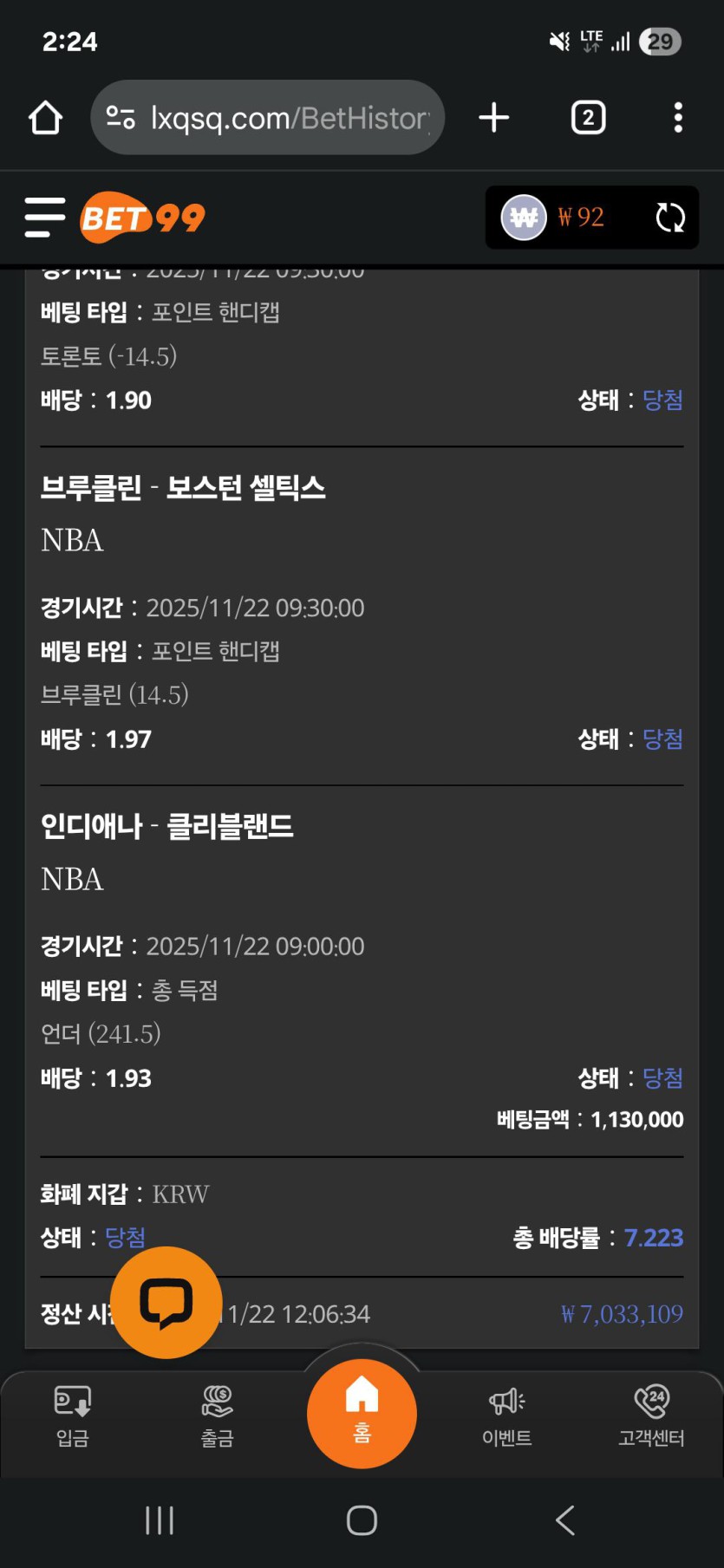Open the 이벤트 events tab

coord(506,1416)
